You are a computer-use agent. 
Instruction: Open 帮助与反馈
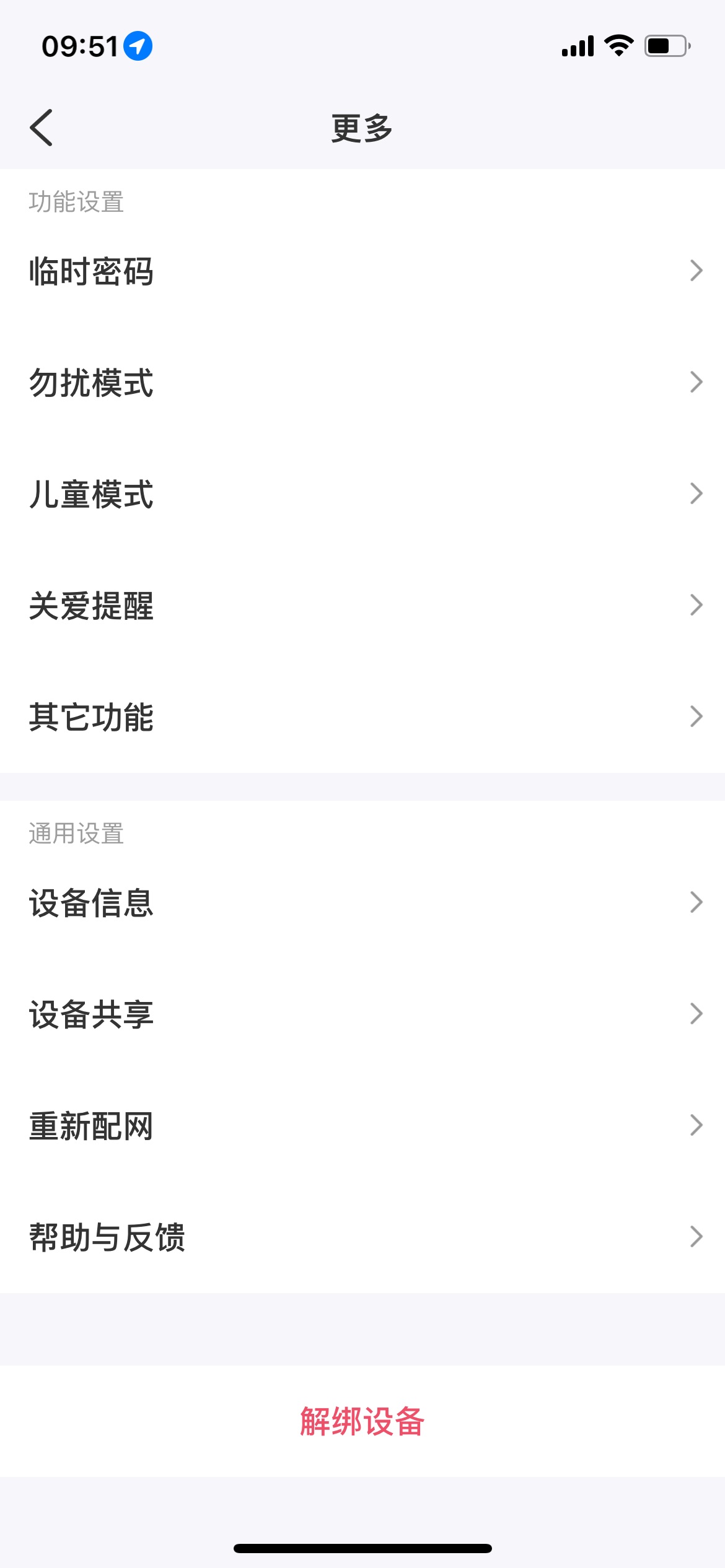point(362,1237)
